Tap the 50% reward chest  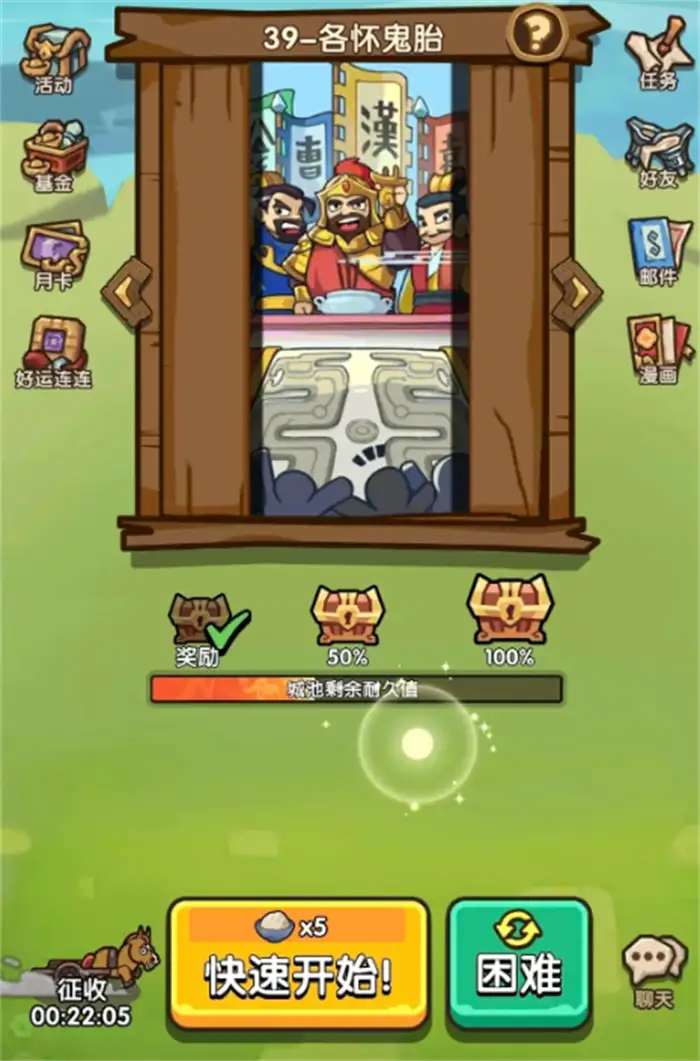(x=347, y=617)
